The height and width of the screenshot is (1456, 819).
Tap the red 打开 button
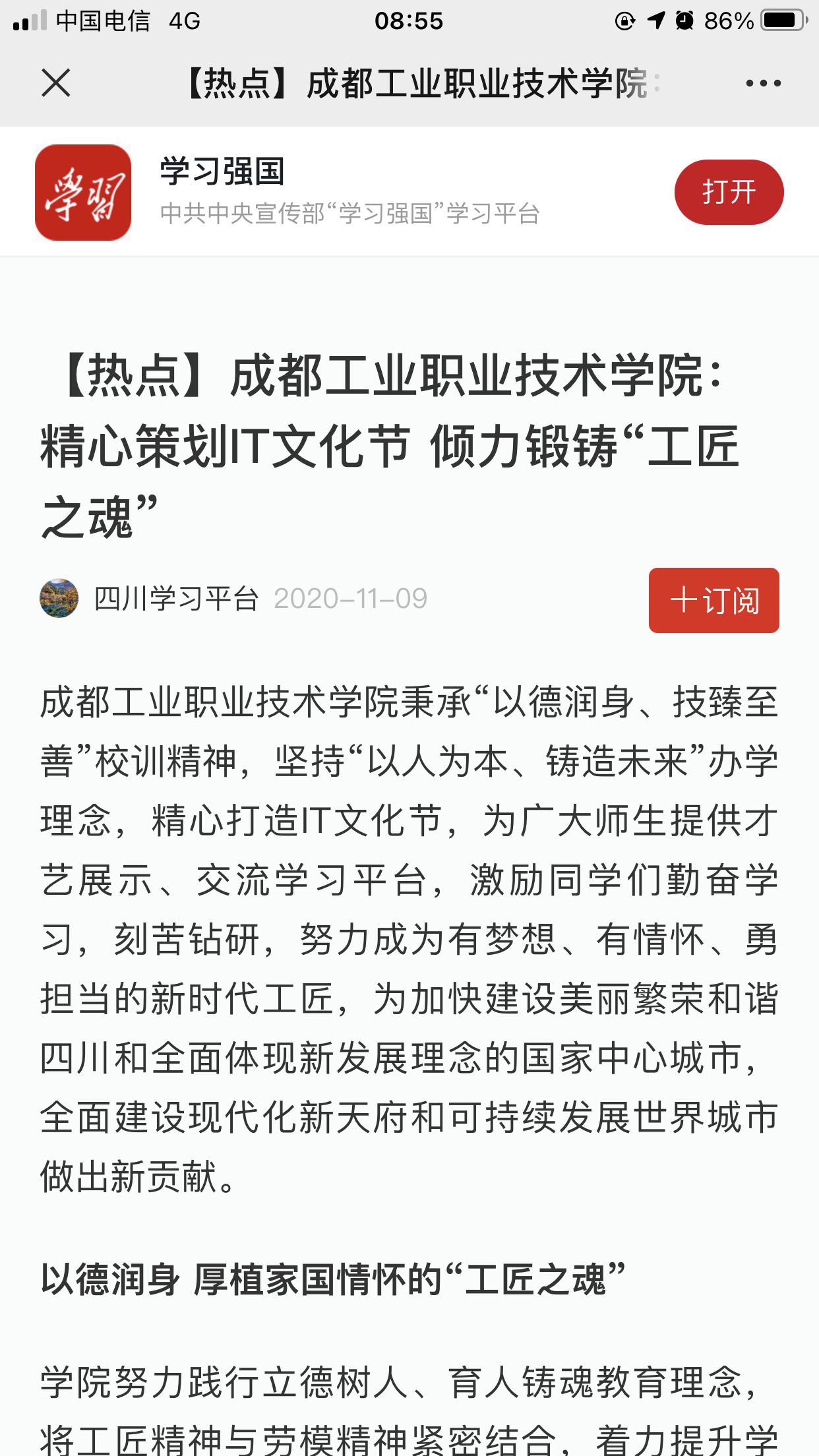[x=729, y=192]
